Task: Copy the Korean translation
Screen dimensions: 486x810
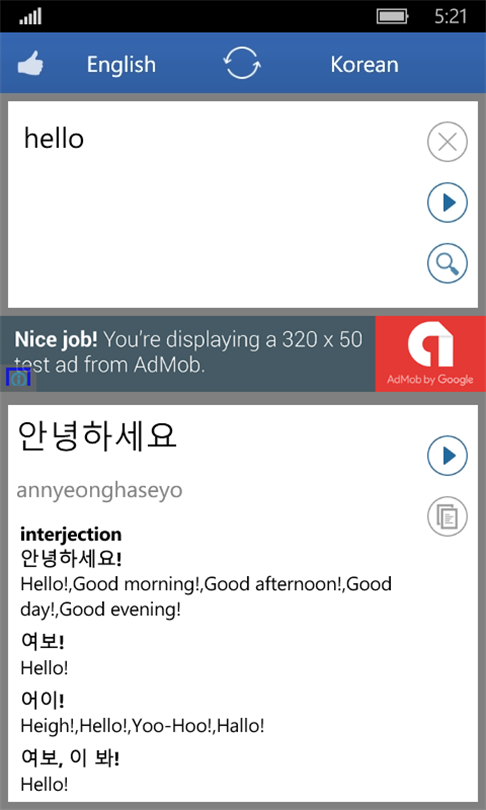Action: [x=447, y=516]
